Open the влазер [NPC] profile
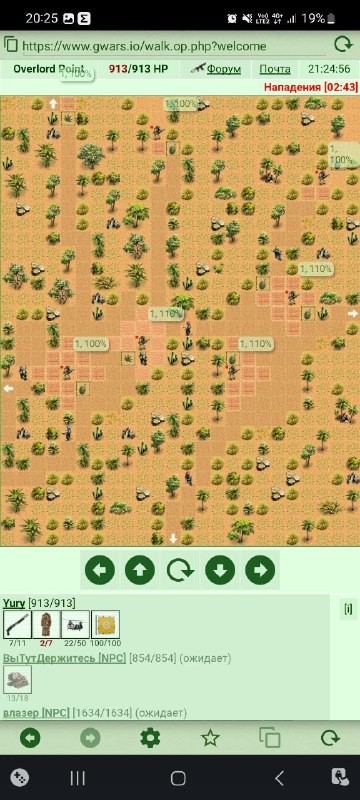The height and width of the screenshot is (800, 360). click(x=36, y=712)
